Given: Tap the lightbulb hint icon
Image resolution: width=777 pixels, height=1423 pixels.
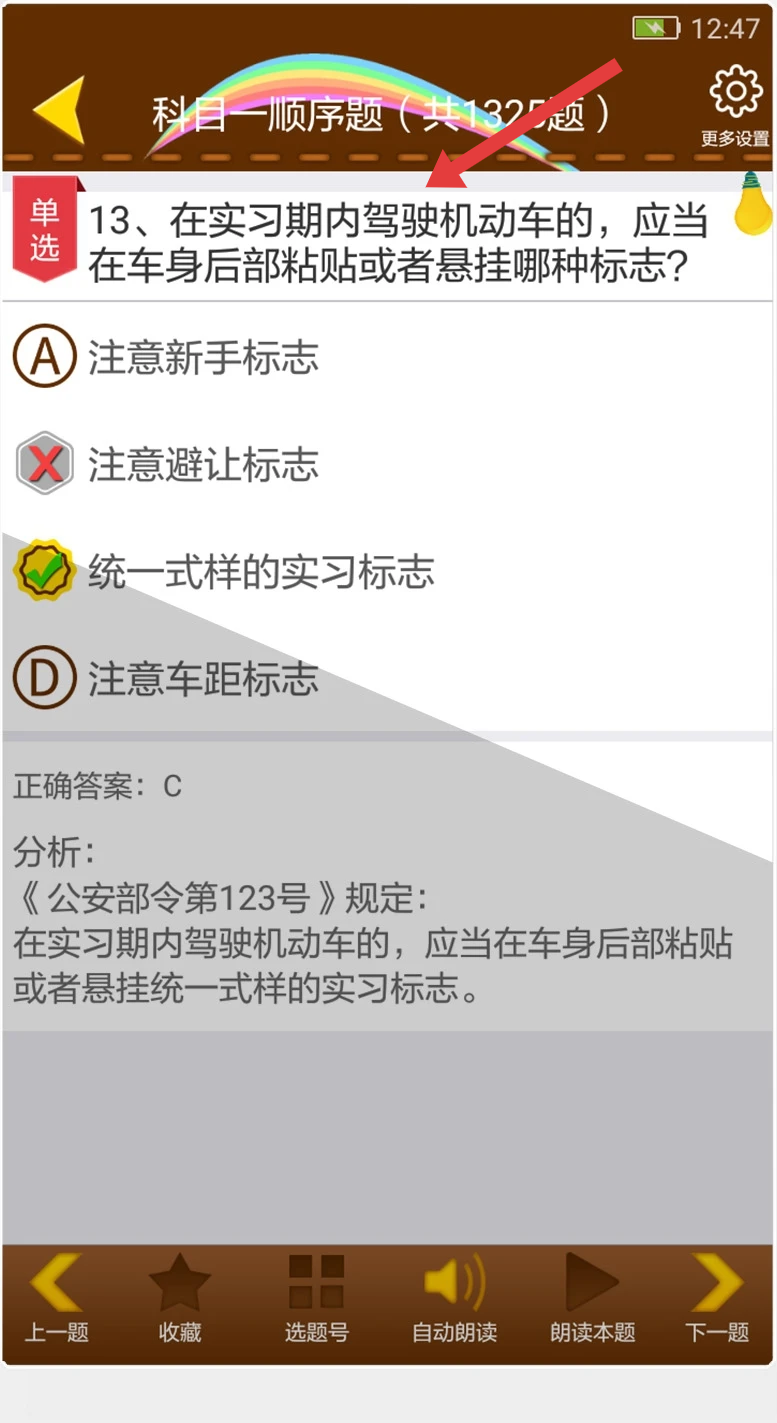Looking at the screenshot, I should [753, 204].
